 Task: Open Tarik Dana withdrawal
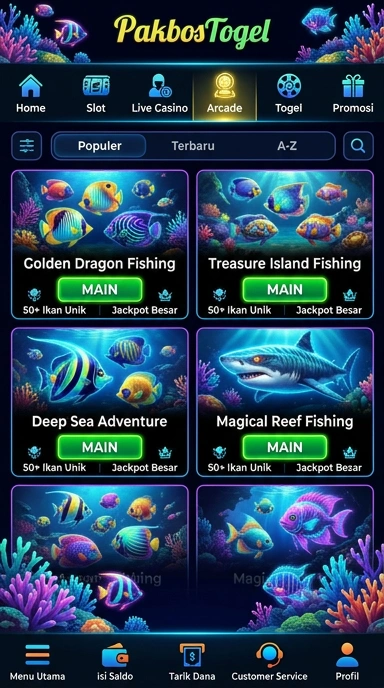192,662
